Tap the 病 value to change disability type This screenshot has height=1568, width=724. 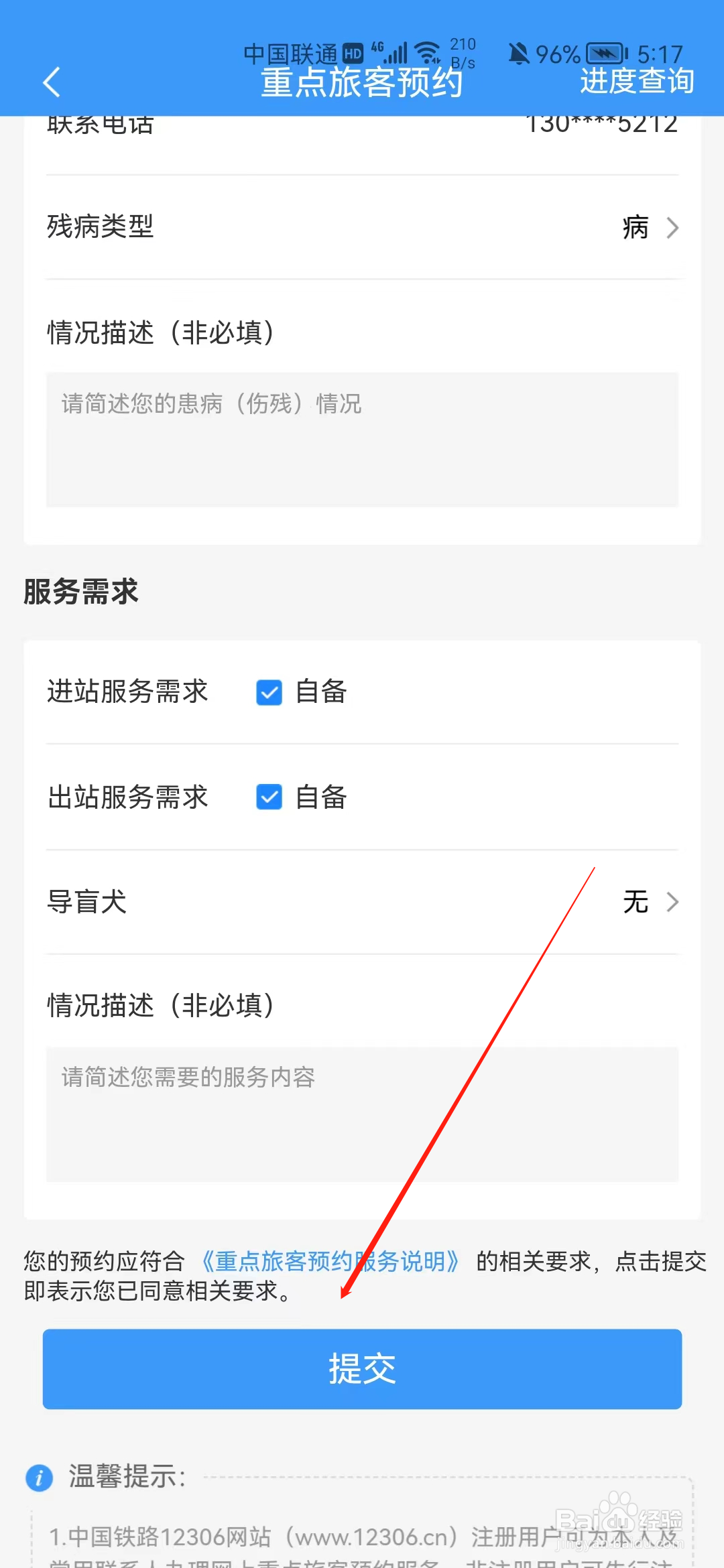tap(635, 228)
